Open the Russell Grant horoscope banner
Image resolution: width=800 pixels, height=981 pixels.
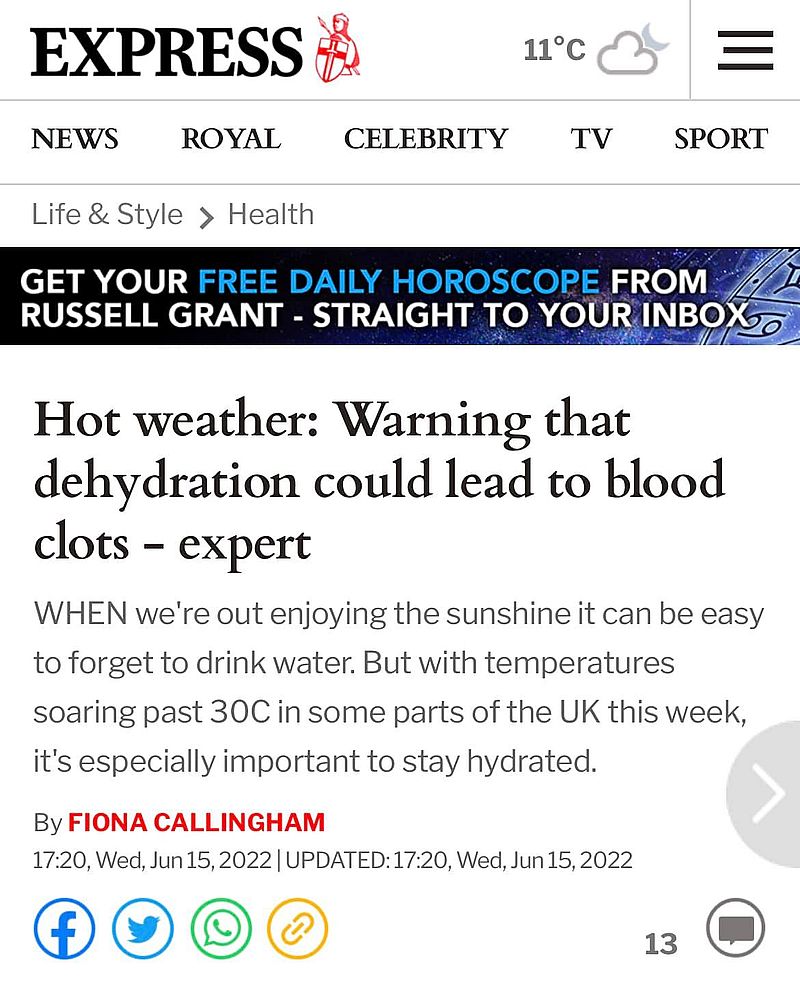[x=400, y=297]
